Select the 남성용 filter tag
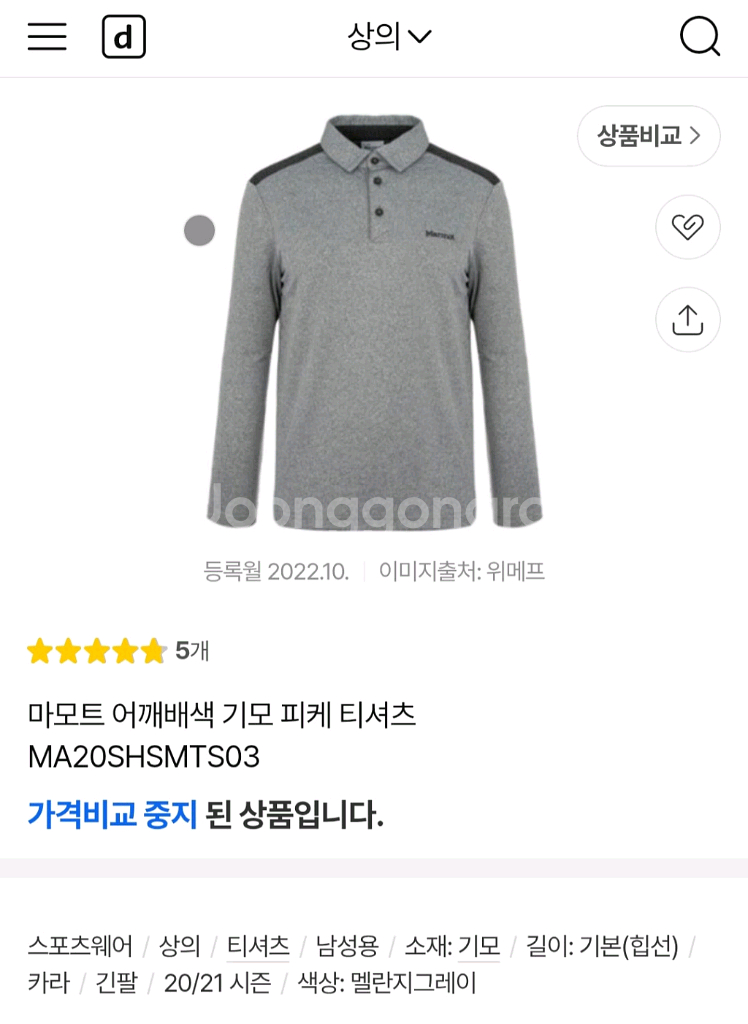748x1024 pixels. tap(345, 944)
